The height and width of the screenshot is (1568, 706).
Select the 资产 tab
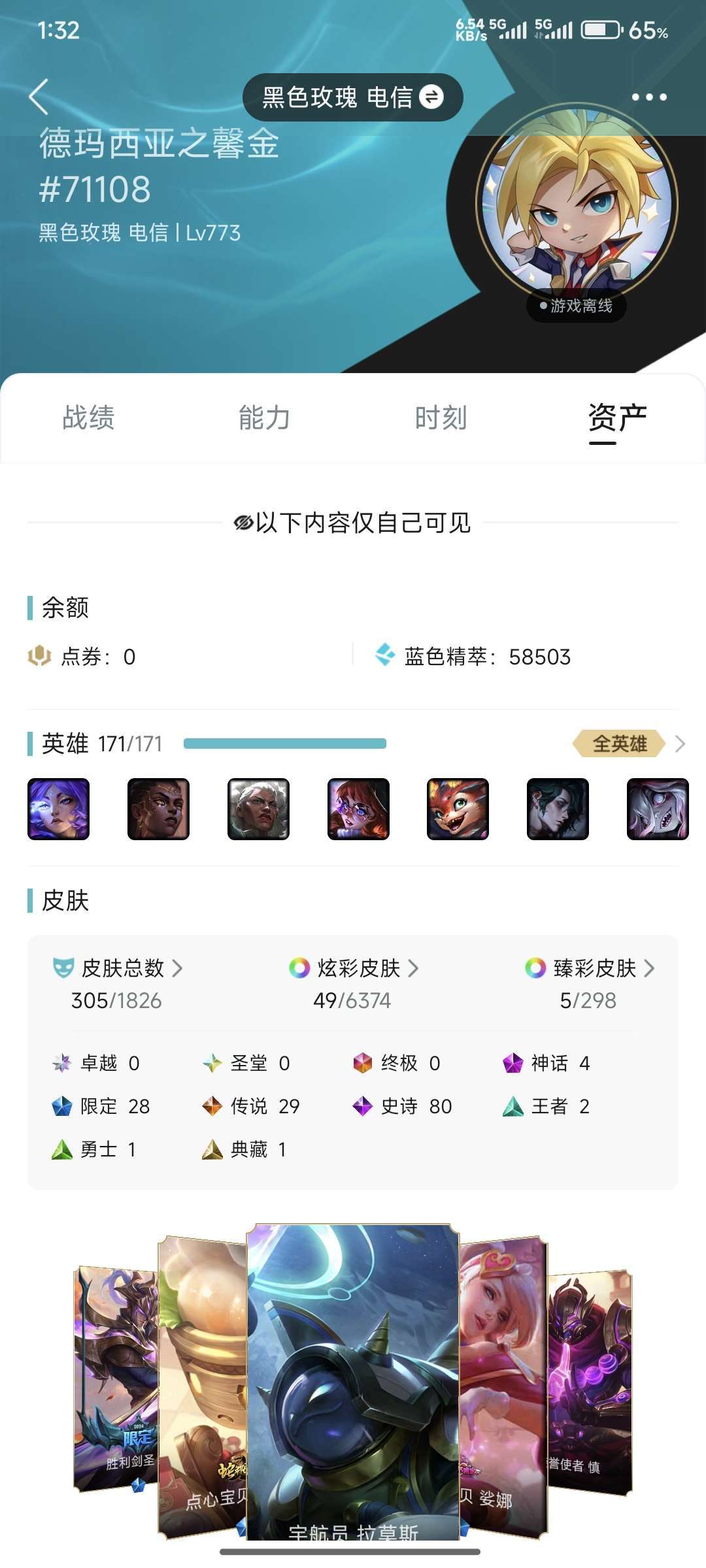(616, 418)
